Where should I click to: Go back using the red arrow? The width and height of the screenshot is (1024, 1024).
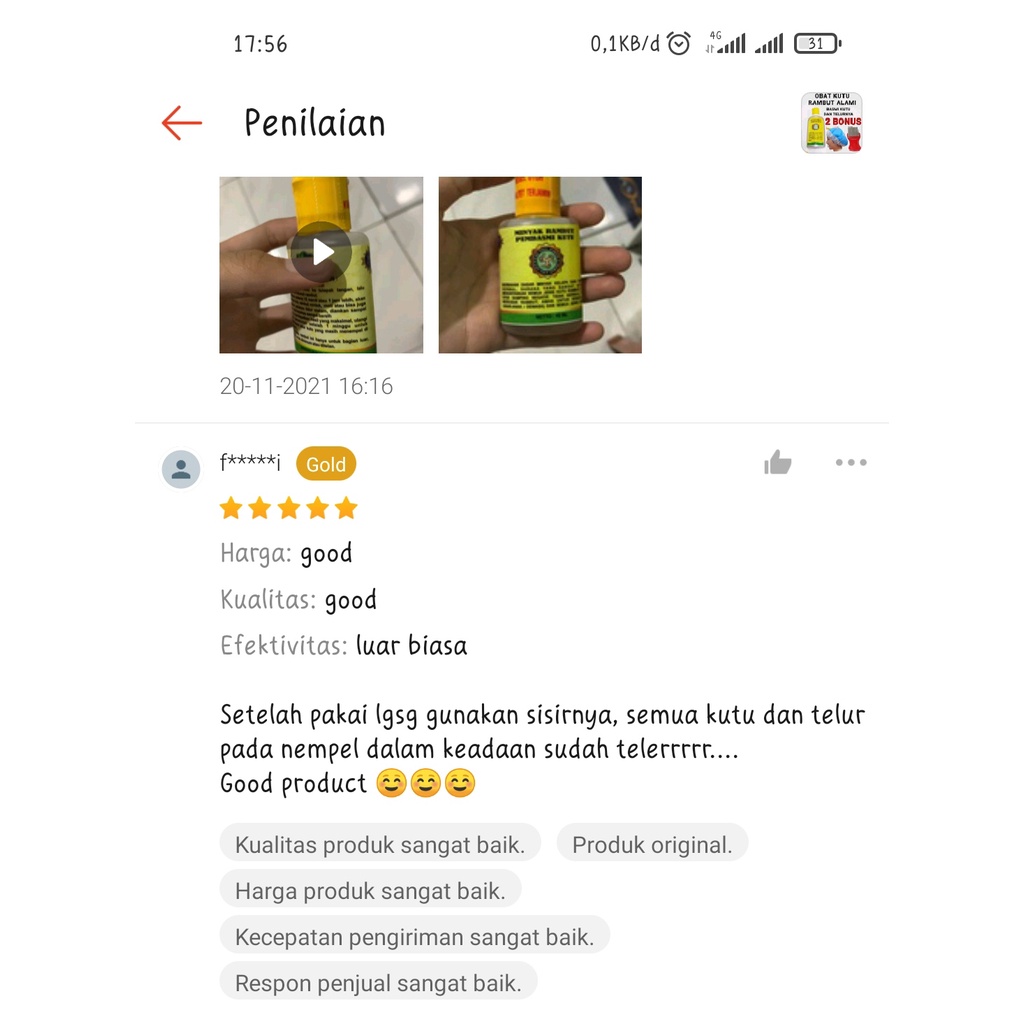click(182, 123)
